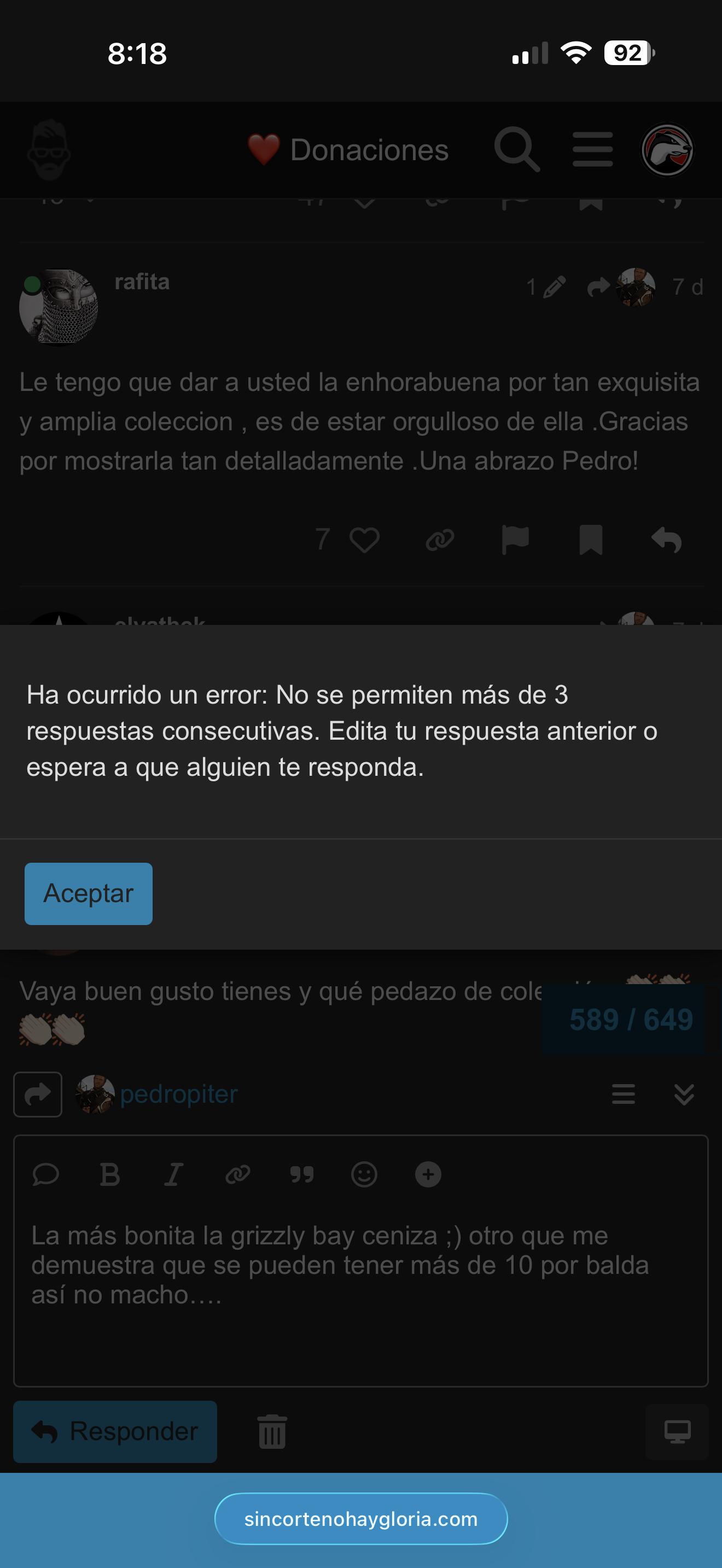The height and width of the screenshot is (1568, 722).
Task: Open the Donaciones link
Action: coord(349,150)
